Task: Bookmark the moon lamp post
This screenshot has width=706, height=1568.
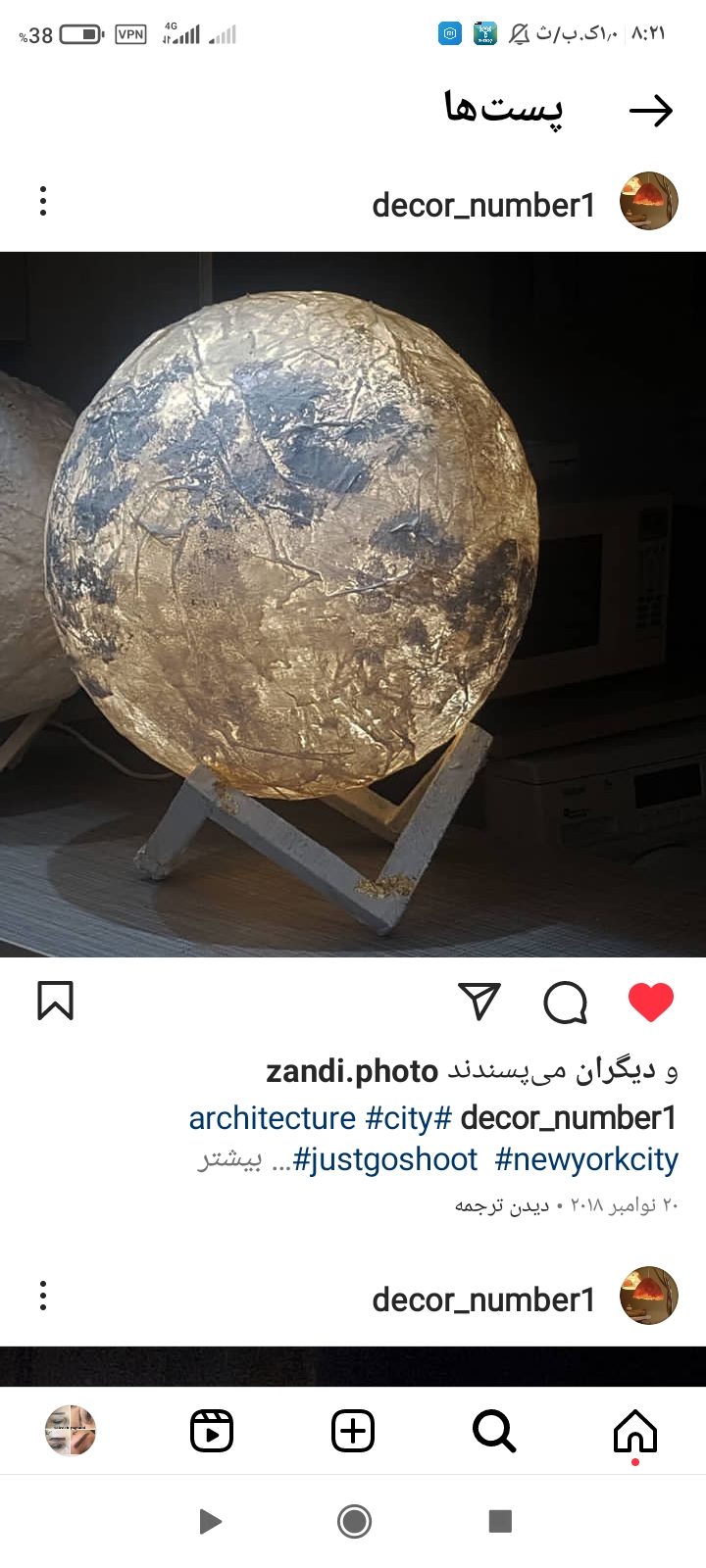Action: [55, 1001]
